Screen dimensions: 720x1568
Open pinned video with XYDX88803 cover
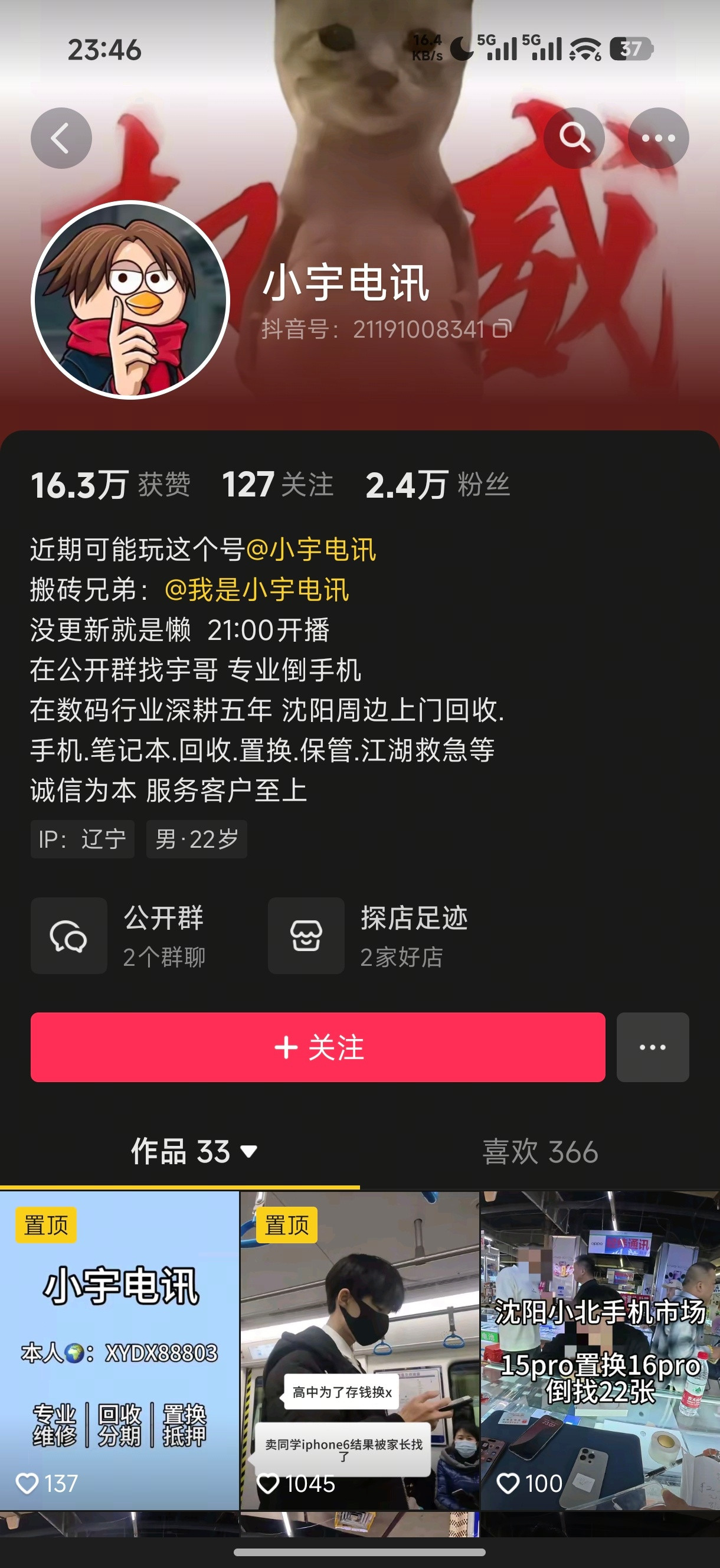[119, 1351]
